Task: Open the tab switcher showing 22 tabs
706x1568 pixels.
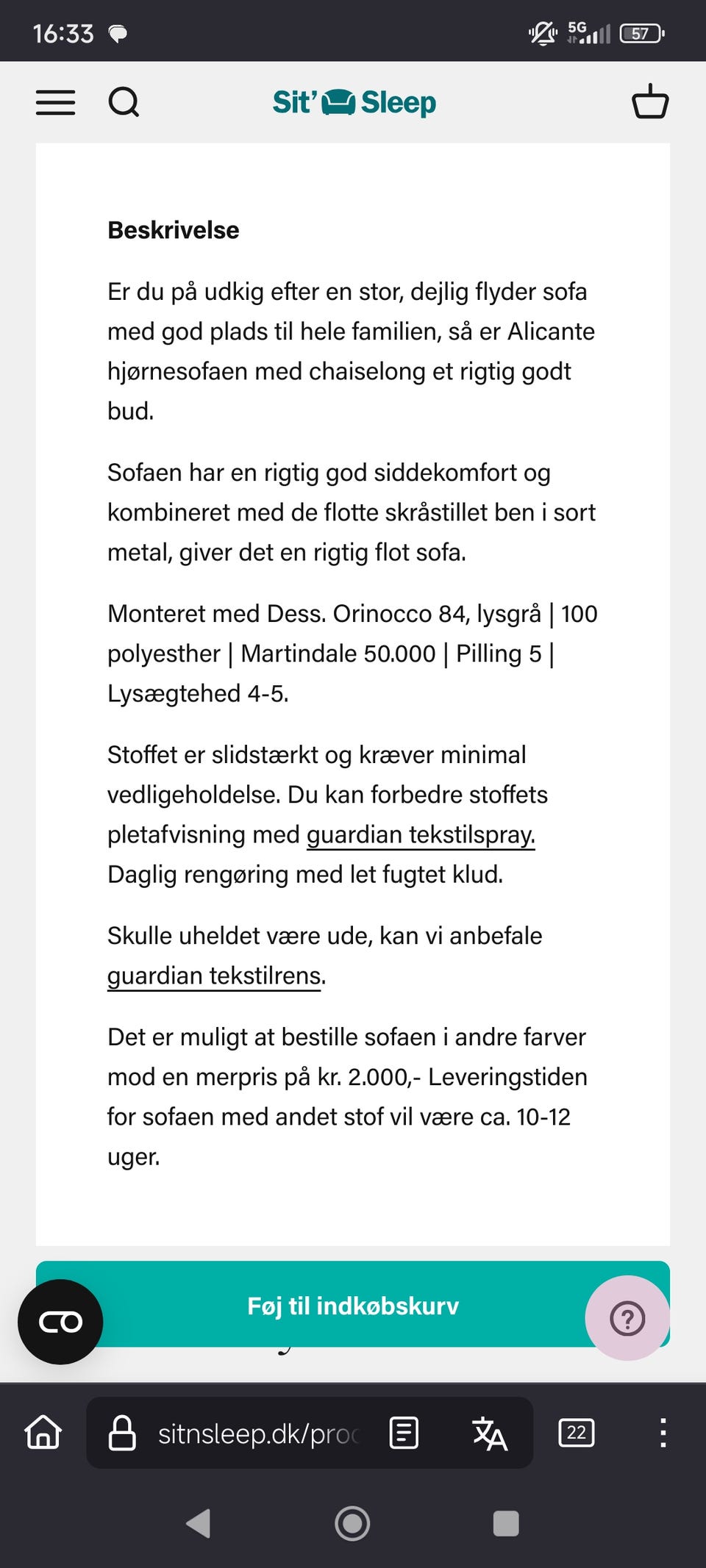Action: [577, 1432]
